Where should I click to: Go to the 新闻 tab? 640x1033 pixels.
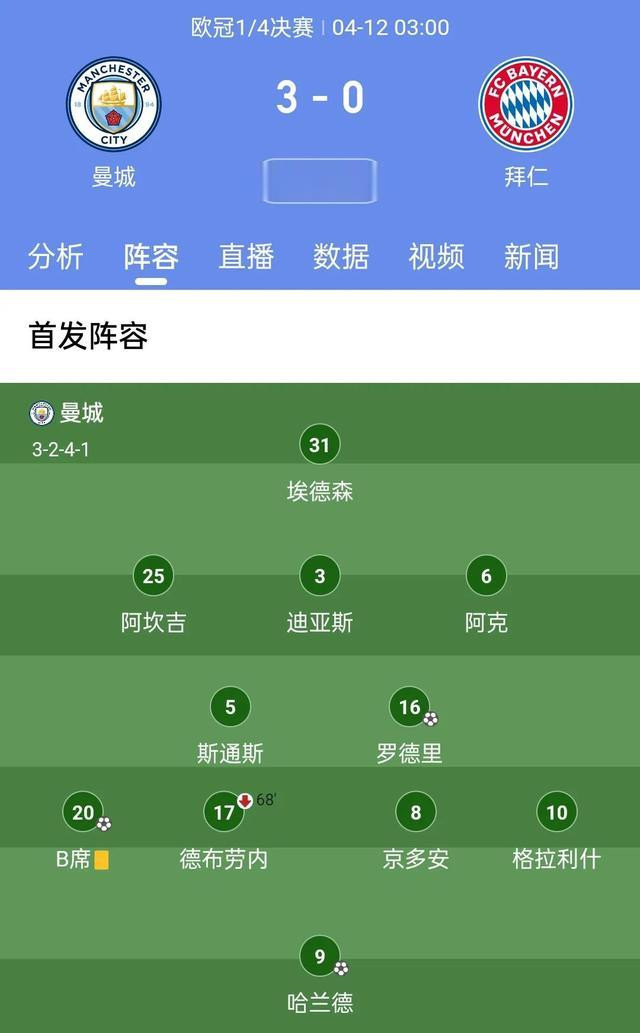click(531, 256)
